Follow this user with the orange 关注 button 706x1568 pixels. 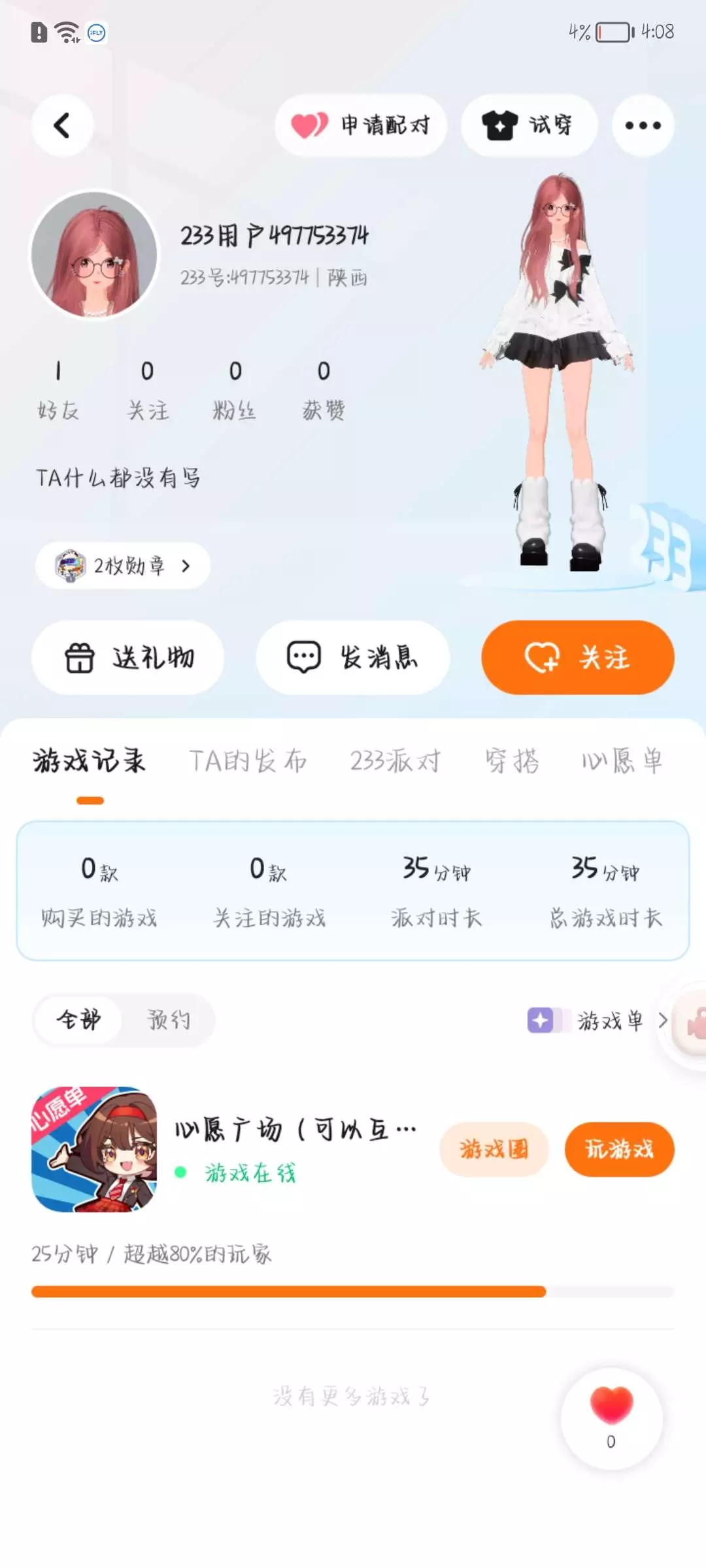click(578, 657)
